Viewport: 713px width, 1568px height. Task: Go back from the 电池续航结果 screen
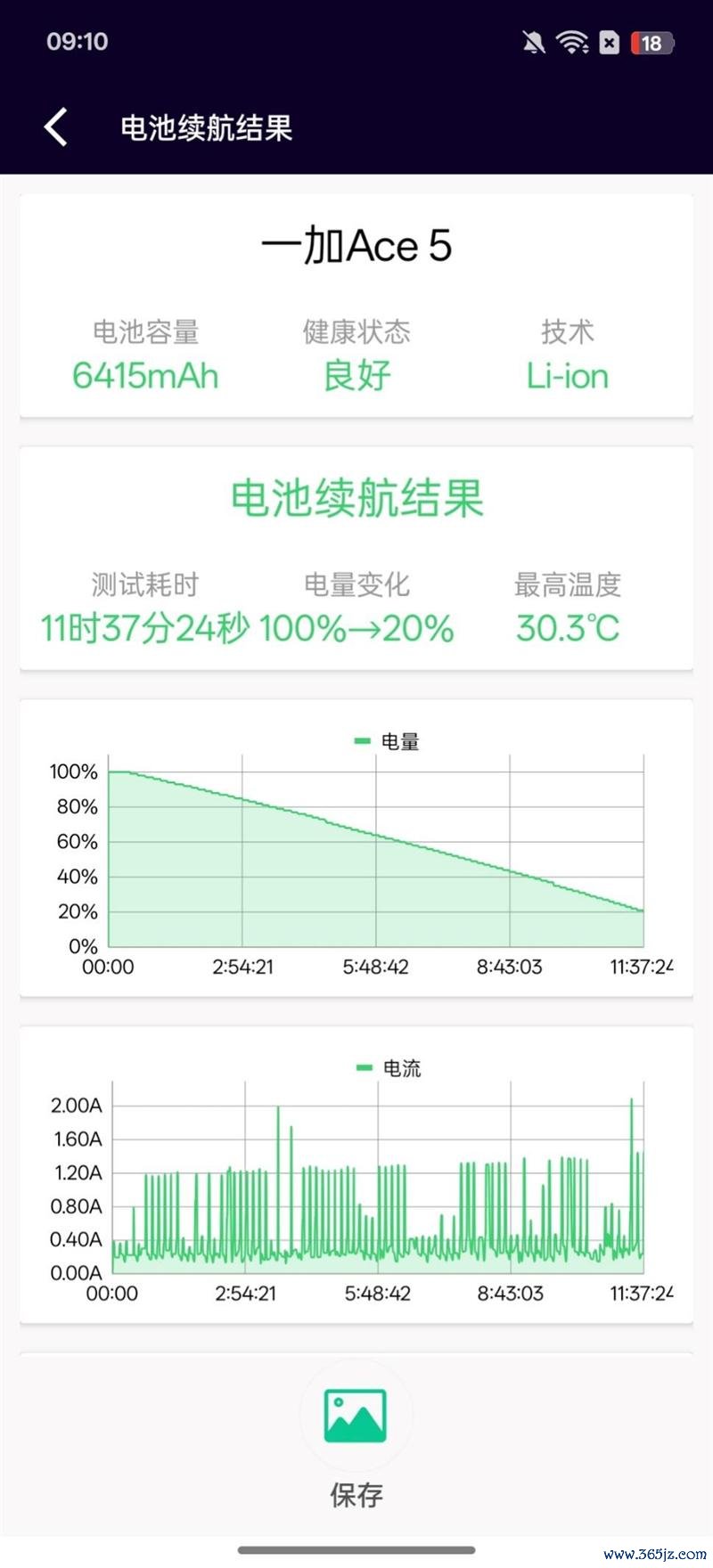[56, 127]
